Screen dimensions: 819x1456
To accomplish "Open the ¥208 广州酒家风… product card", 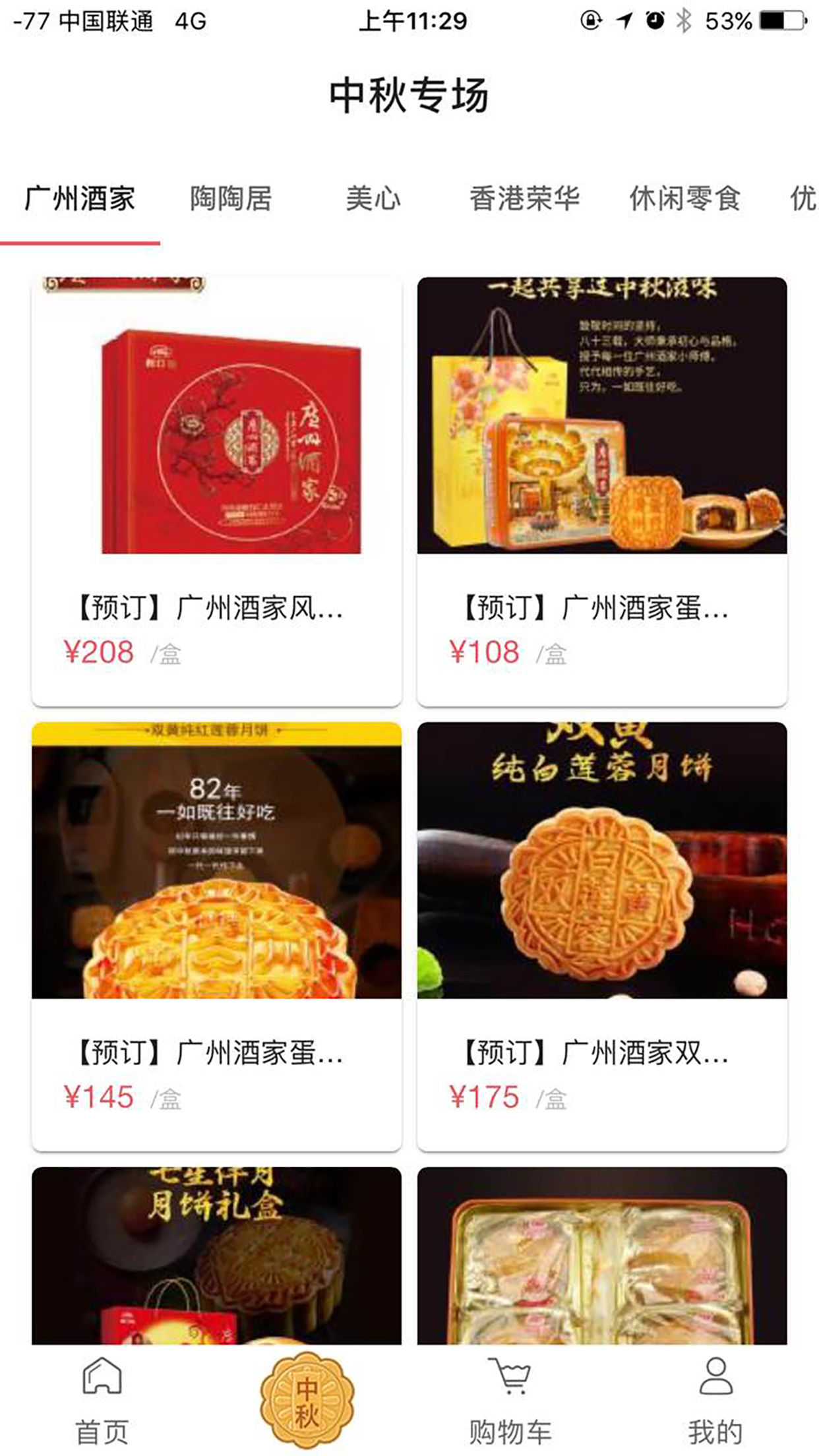I will tap(216, 491).
